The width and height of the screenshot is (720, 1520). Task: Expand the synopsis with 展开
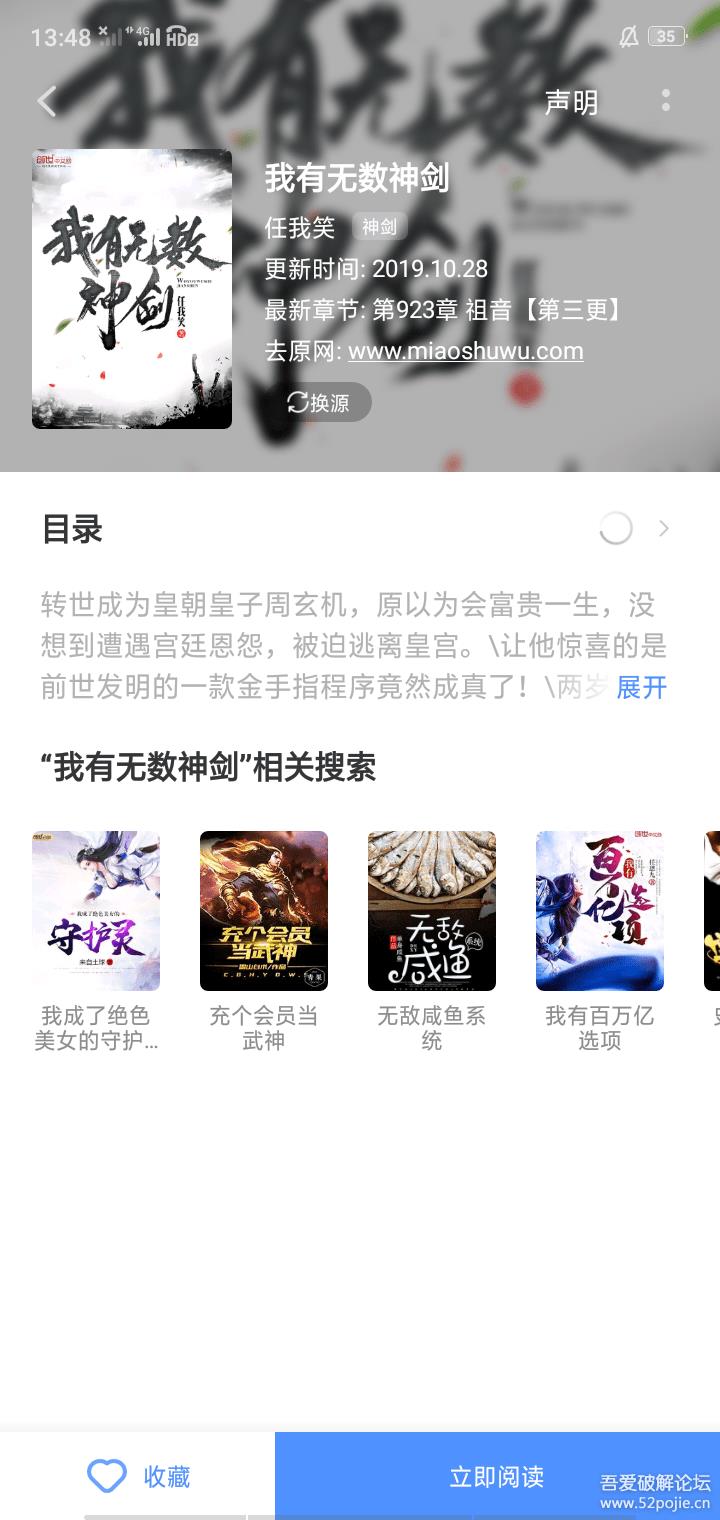[641, 687]
